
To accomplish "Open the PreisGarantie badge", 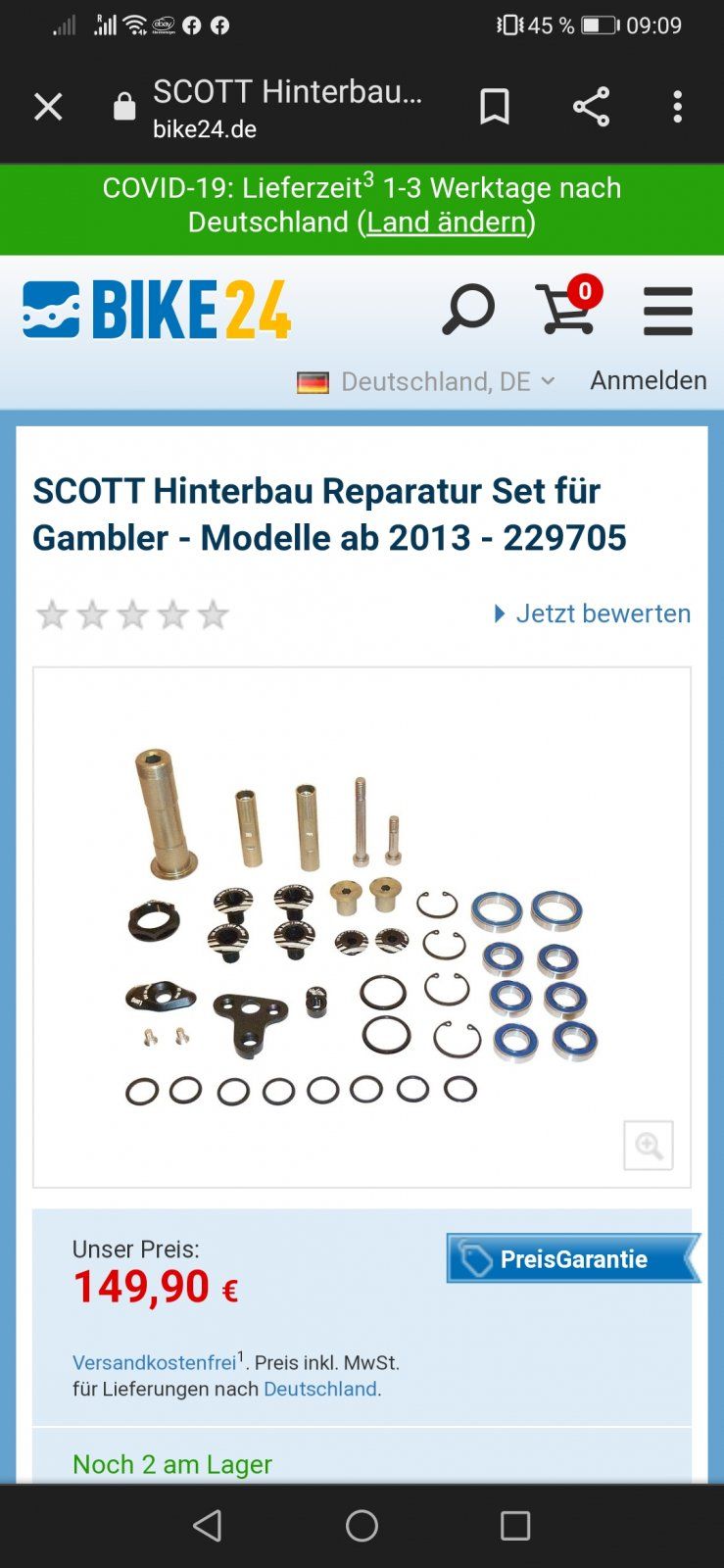I will 573,1258.
